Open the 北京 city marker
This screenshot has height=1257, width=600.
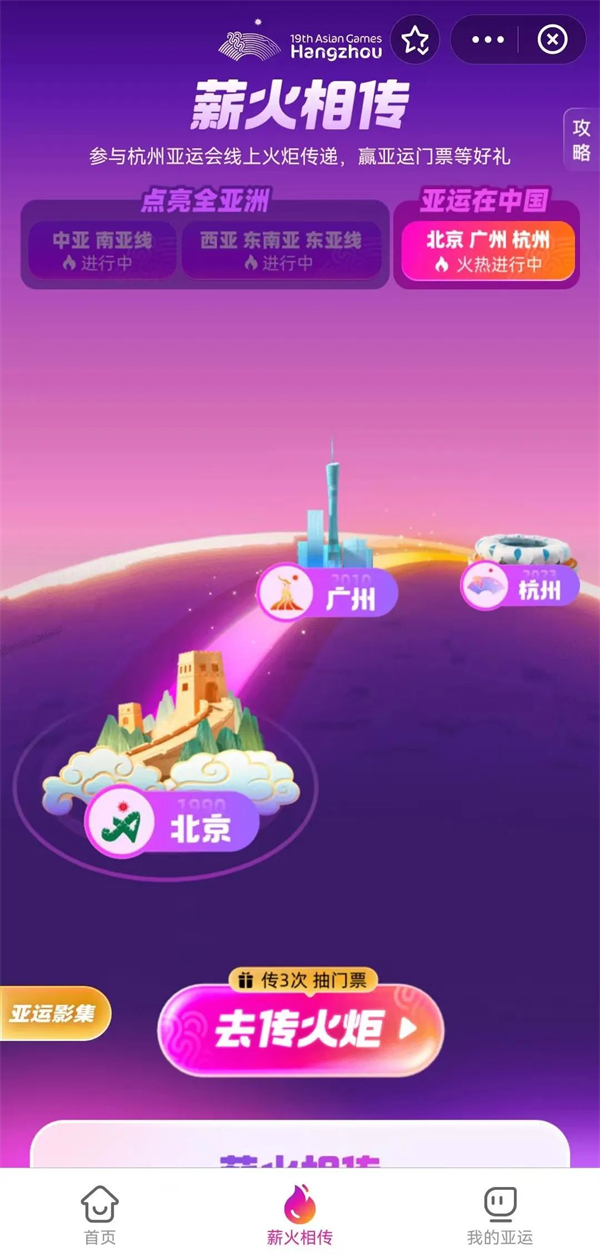[172, 824]
